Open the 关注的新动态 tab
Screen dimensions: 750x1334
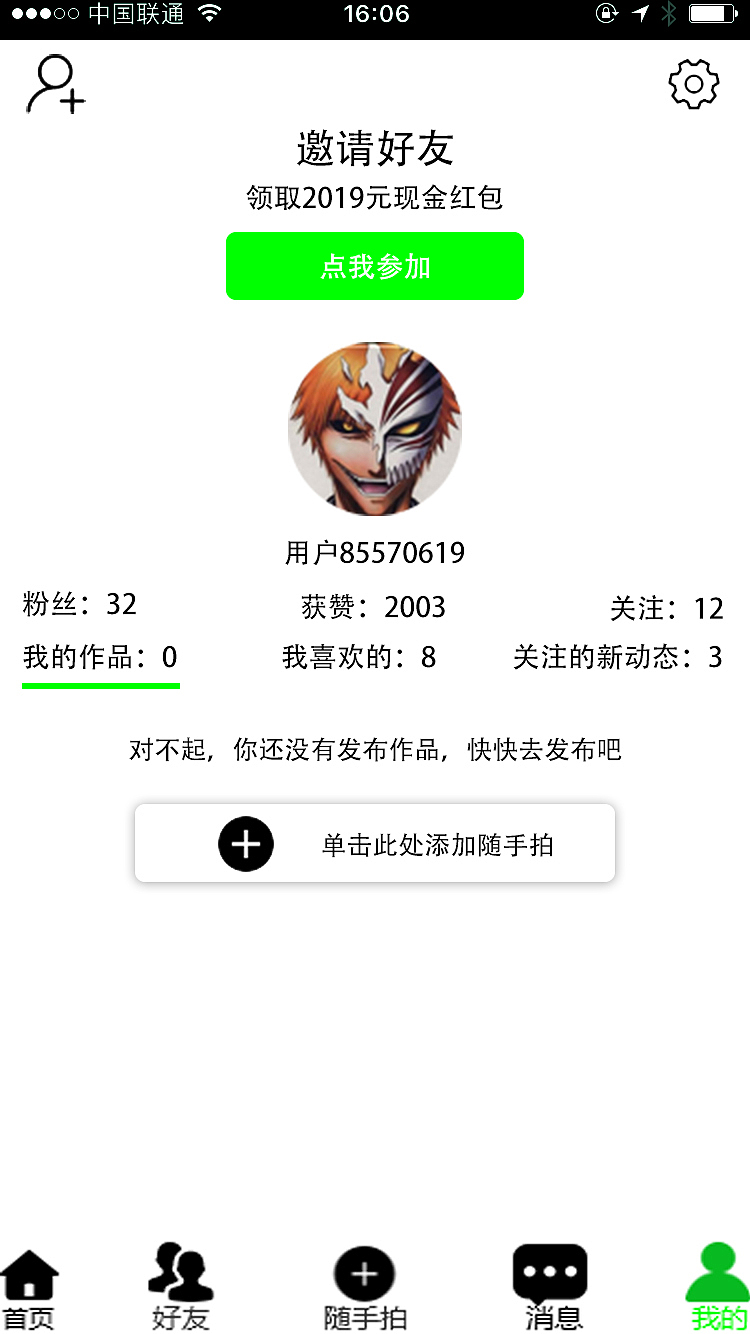(x=617, y=657)
